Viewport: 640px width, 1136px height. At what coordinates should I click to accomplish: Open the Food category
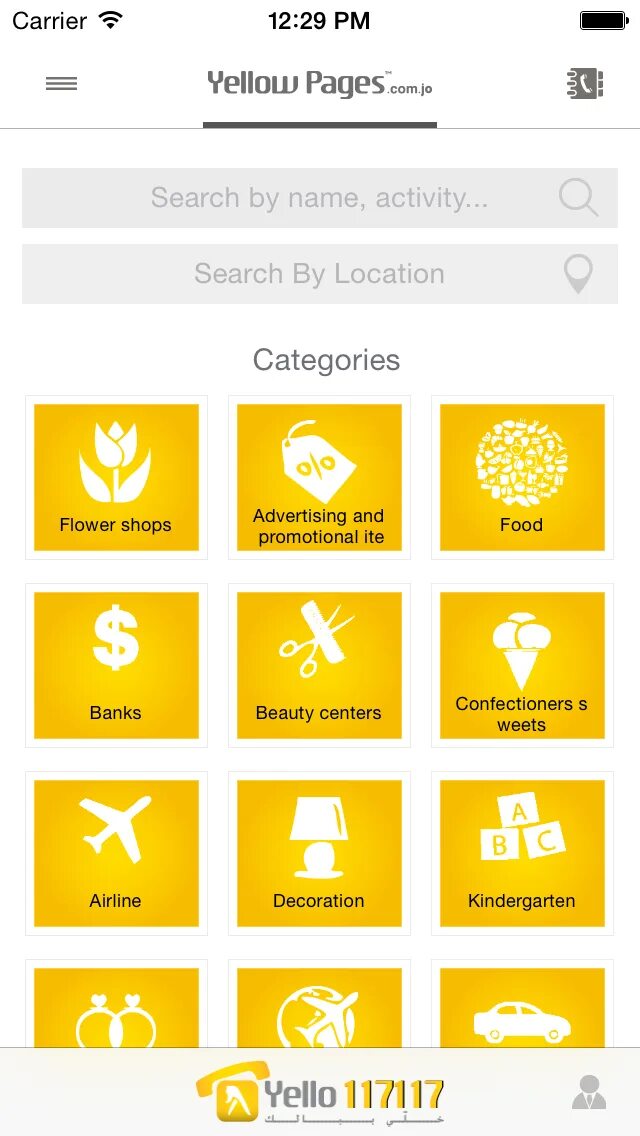522,477
